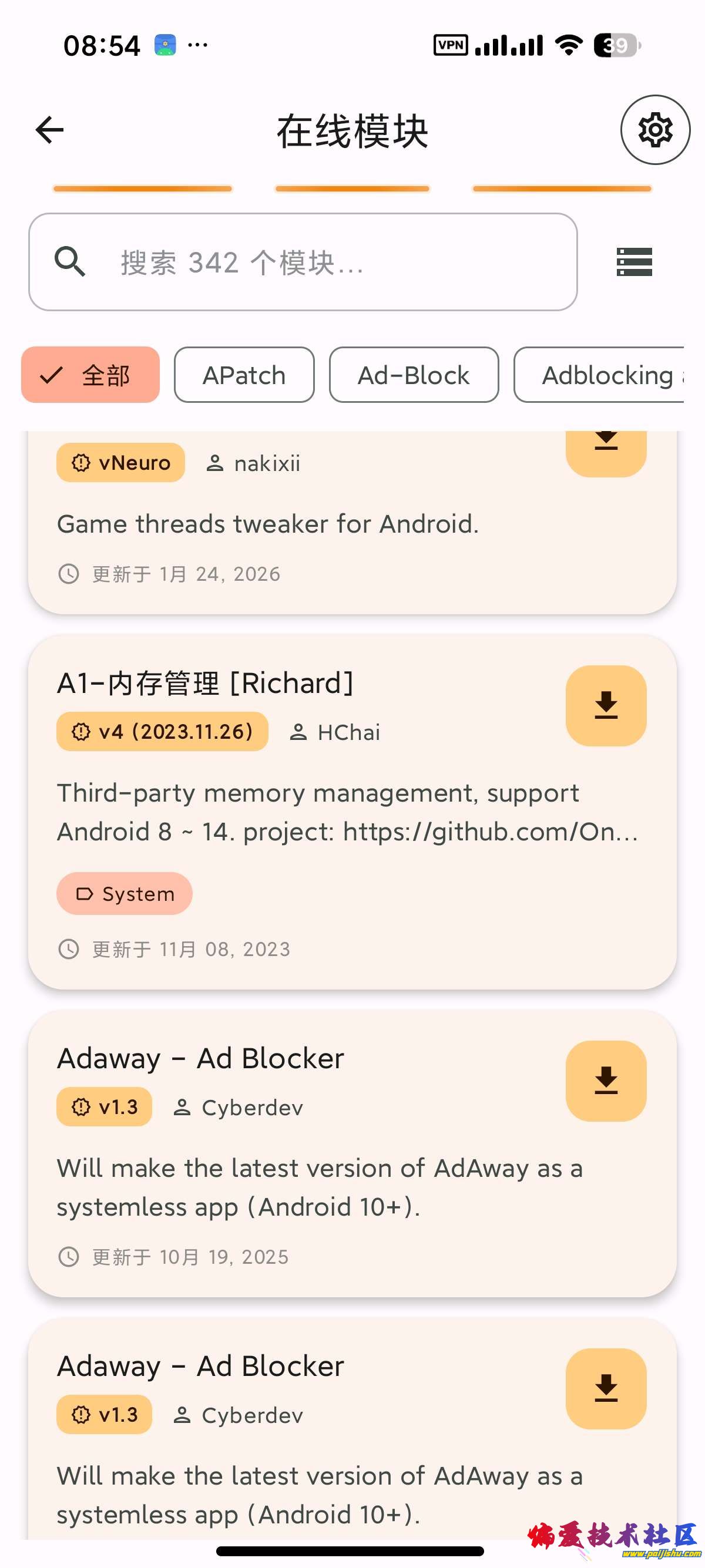Download the A1-内存管理 [Richard] module
The image size is (705, 1568).
605,705
